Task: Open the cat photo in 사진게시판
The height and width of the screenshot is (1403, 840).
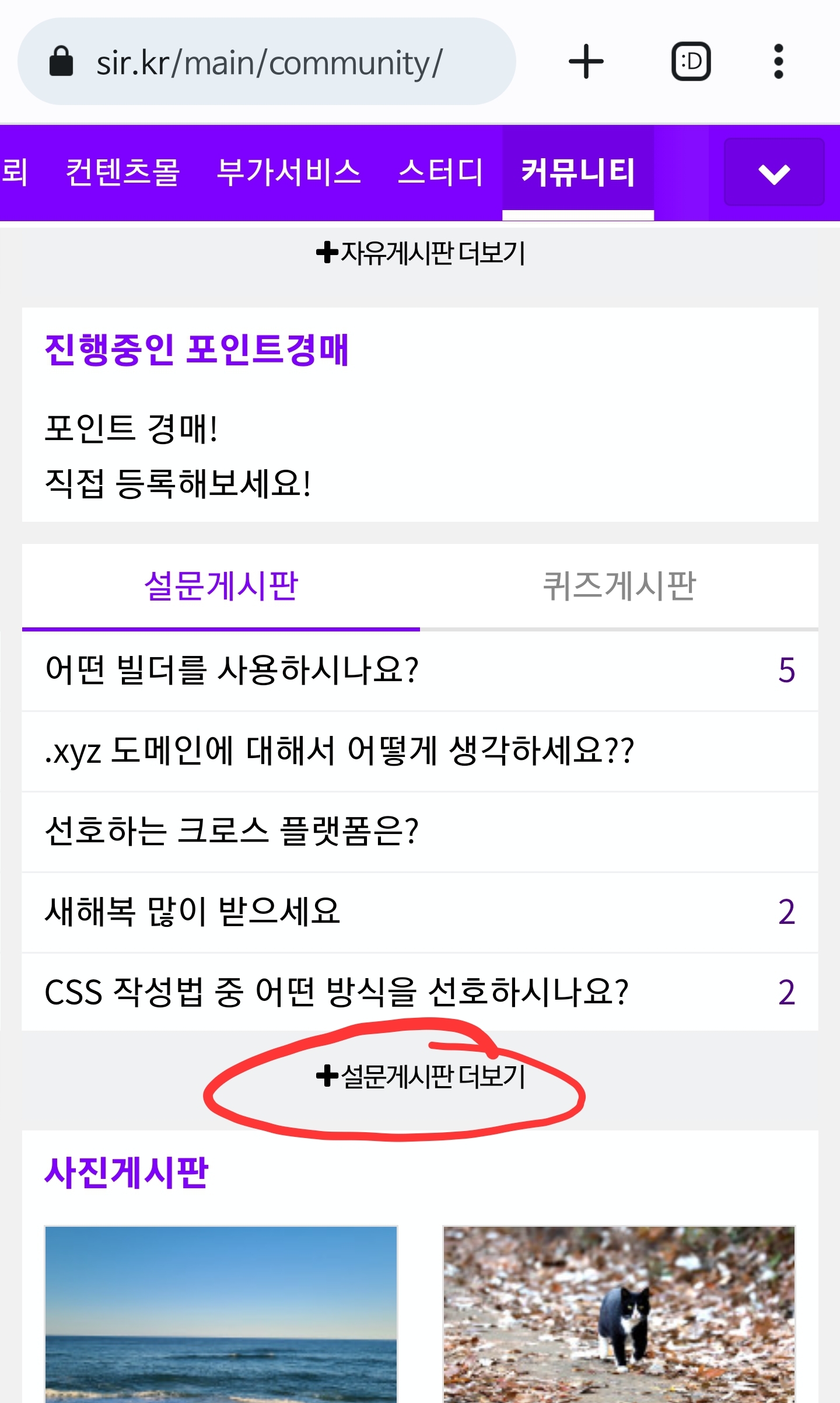Action: click(619, 1313)
